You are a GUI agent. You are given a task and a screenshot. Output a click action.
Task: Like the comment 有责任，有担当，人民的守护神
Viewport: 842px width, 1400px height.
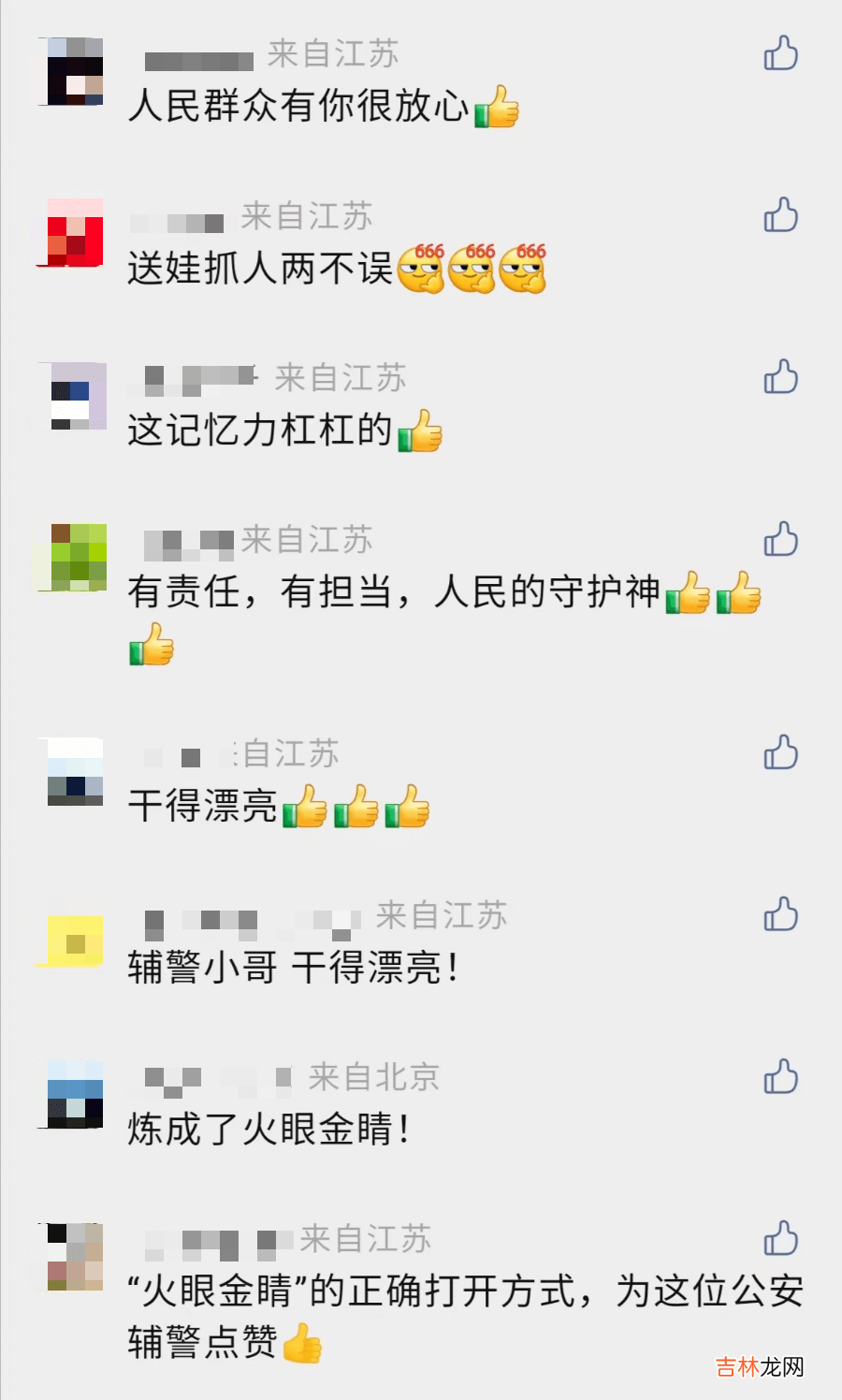click(x=780, y=540)
